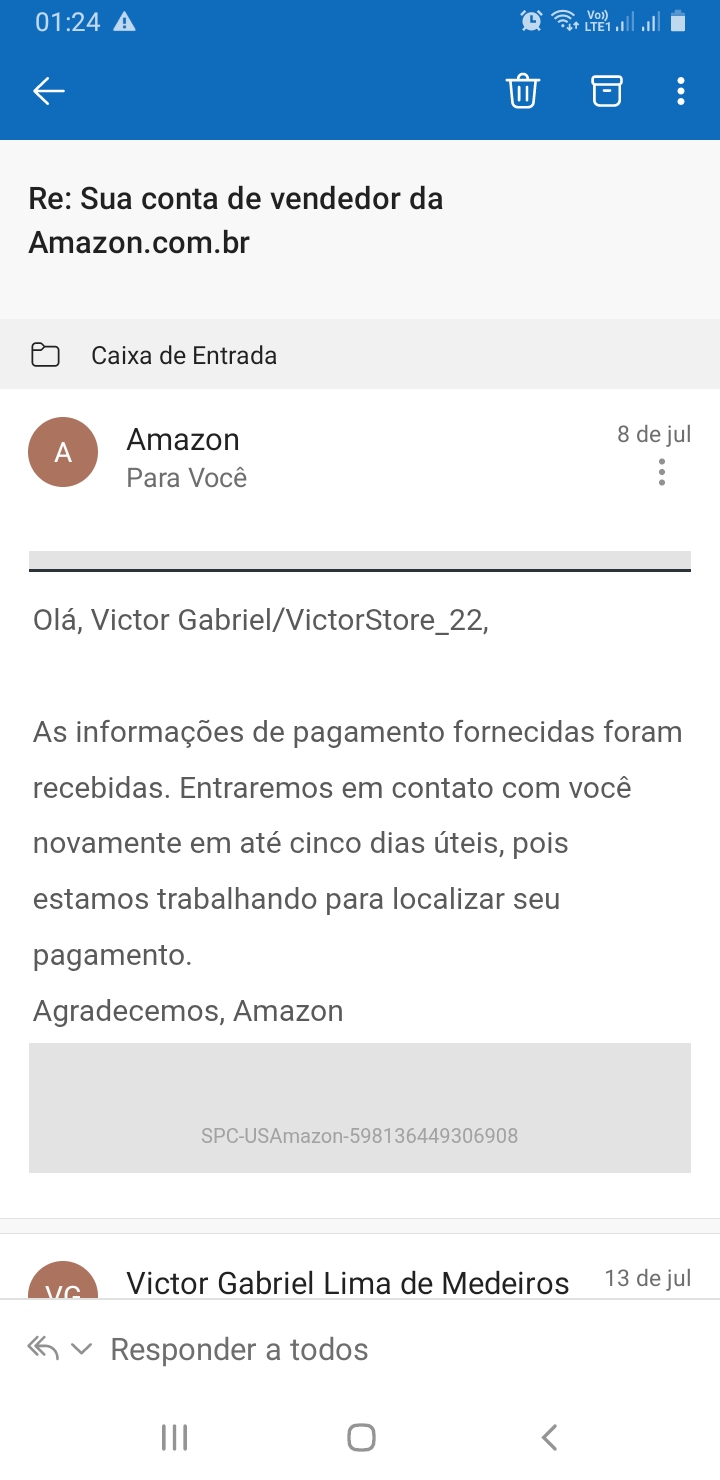Go to the home screen

361,1437
